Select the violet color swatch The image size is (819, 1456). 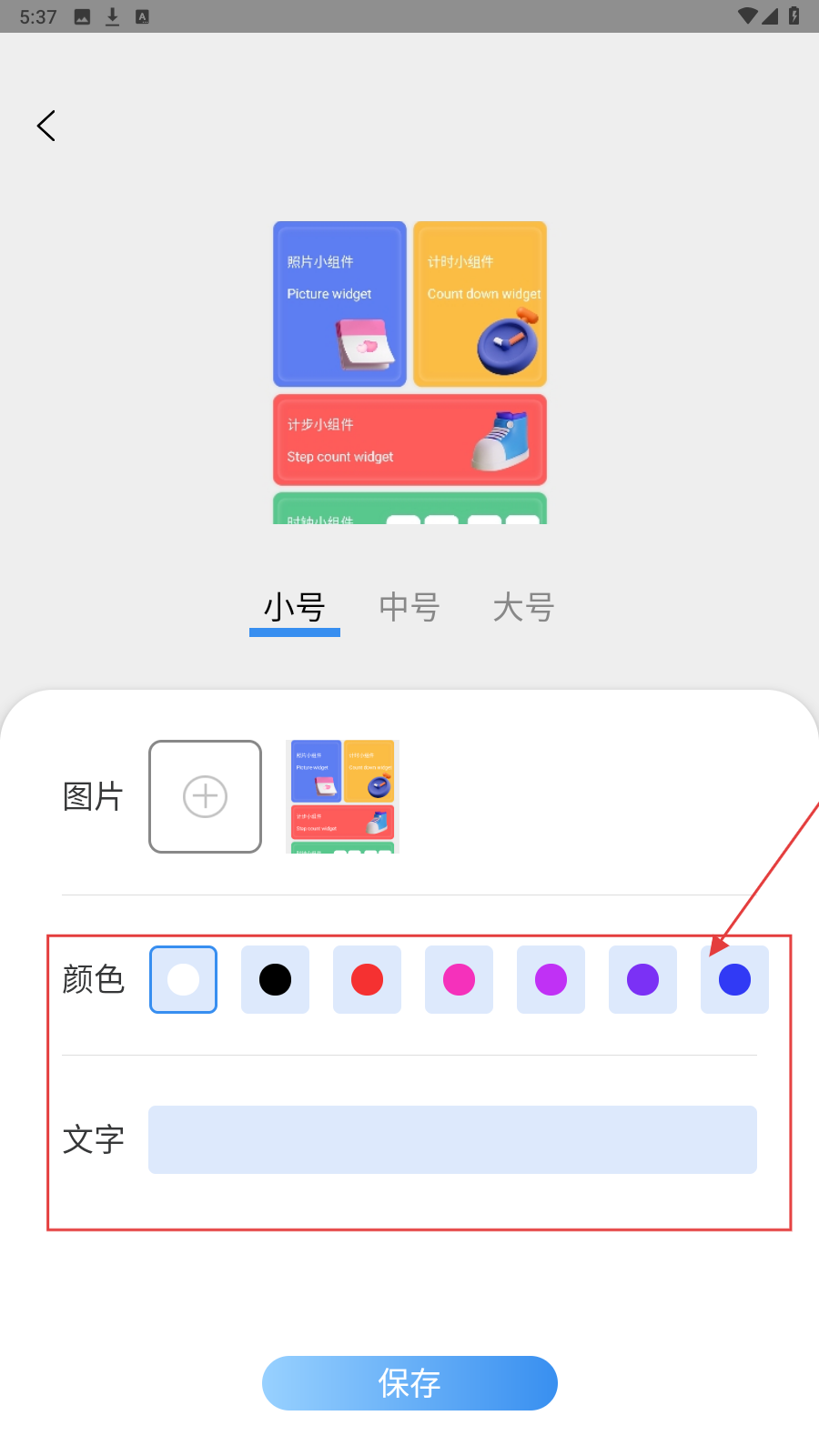pyautogui.click(x=642, y=980)
